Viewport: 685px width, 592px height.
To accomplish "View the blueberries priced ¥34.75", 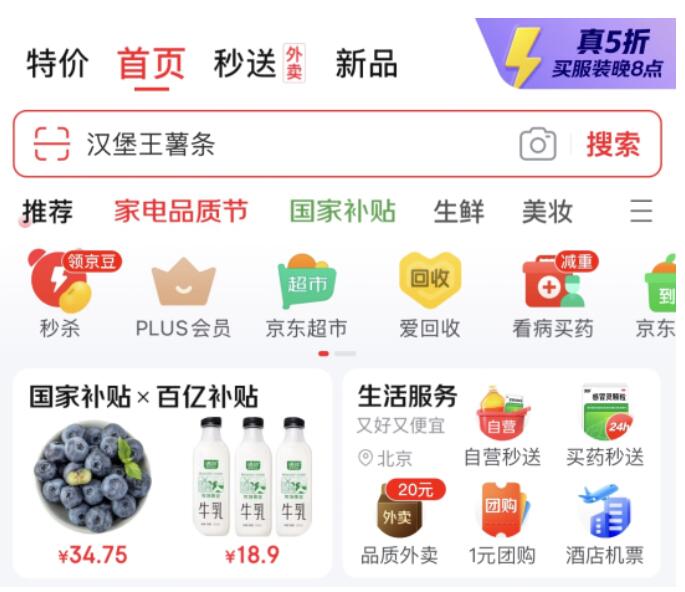I will point(92,478).
